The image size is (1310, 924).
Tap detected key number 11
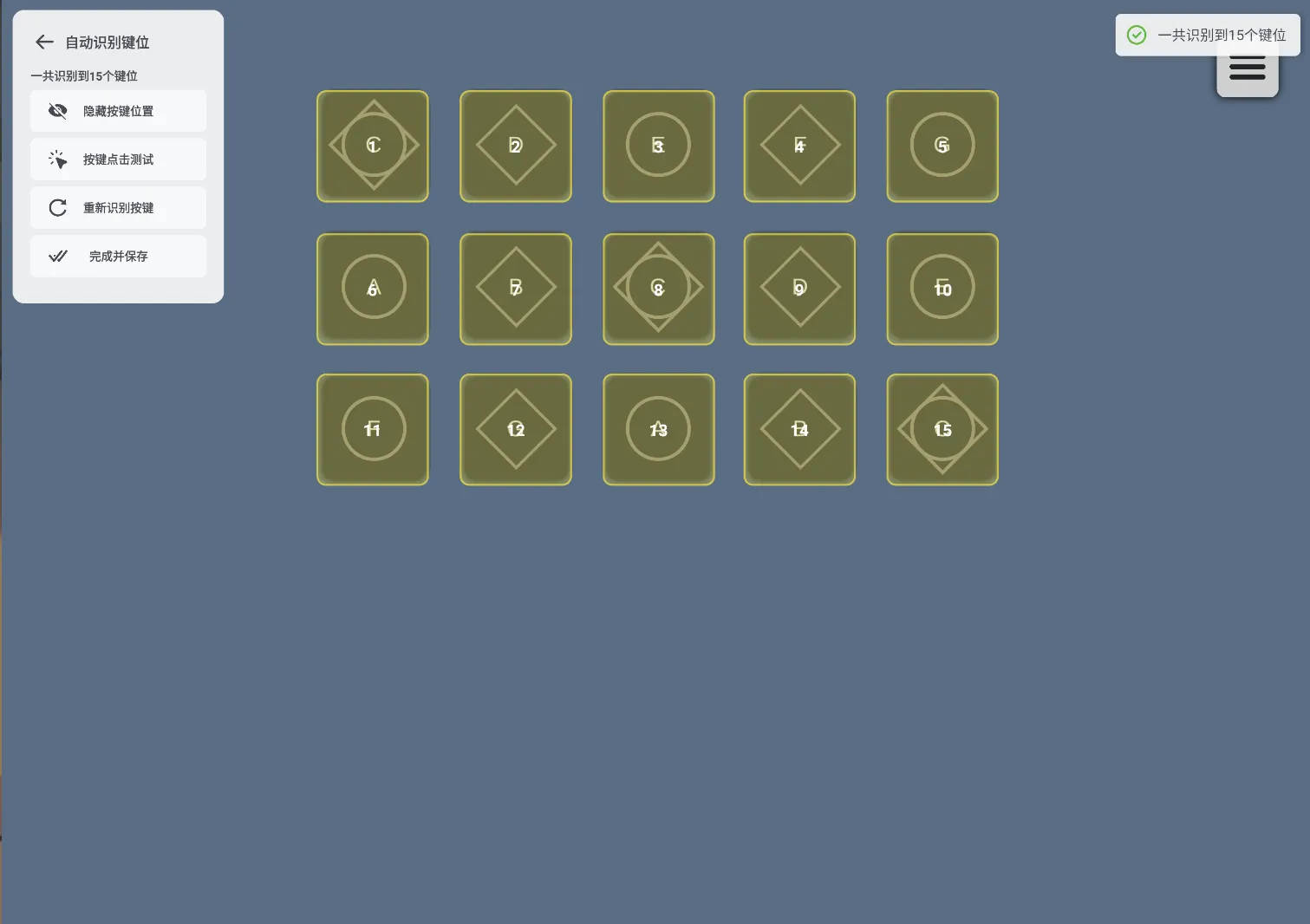373,429
